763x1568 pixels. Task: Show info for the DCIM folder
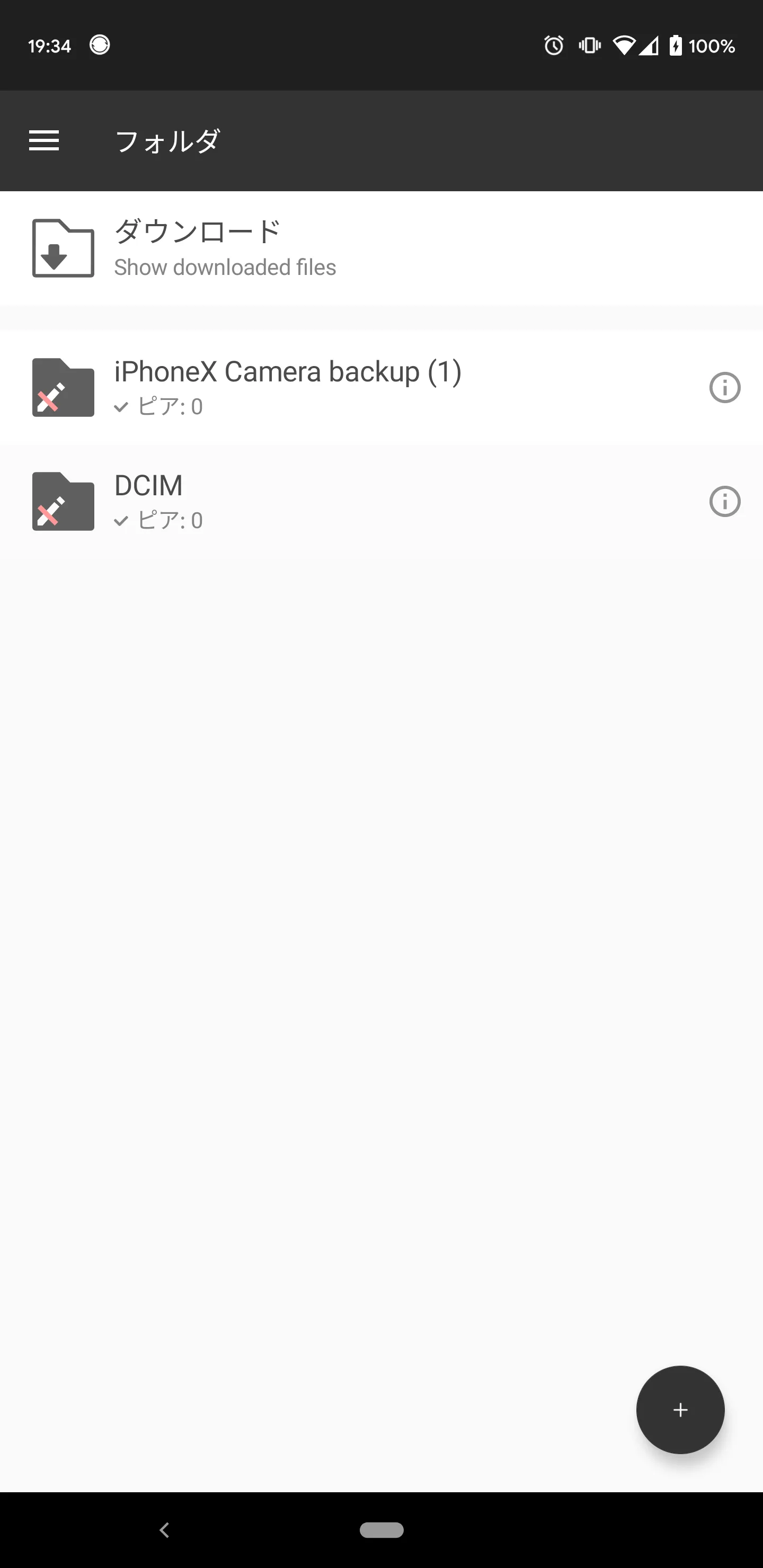click(x=724, y=502)
